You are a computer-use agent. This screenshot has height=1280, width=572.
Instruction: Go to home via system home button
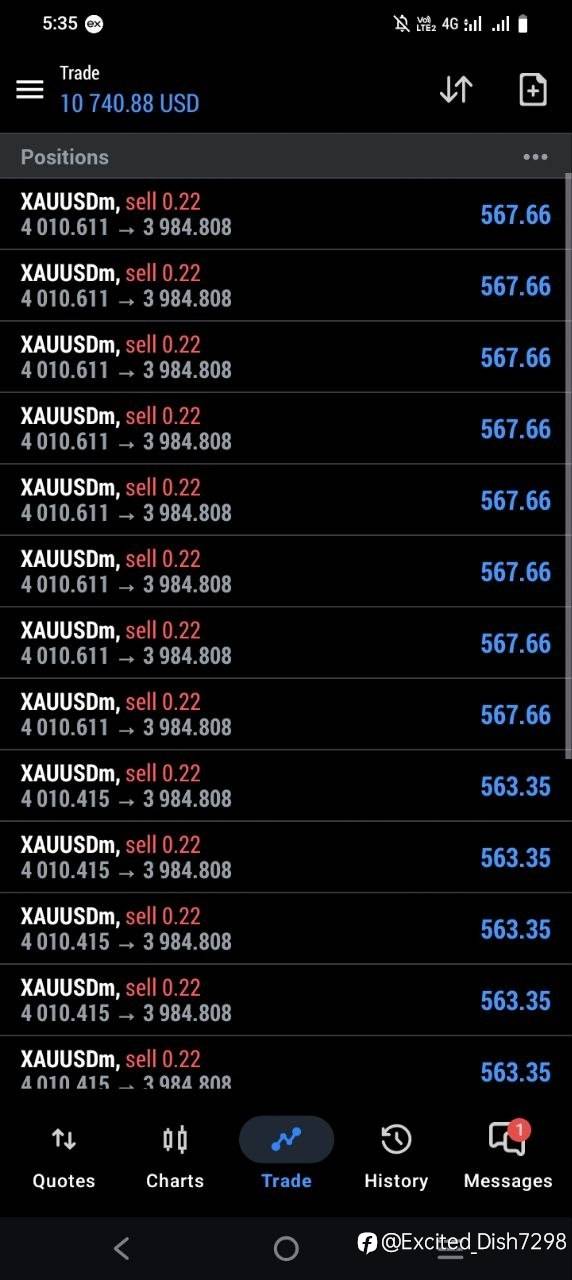[286, 1247]
